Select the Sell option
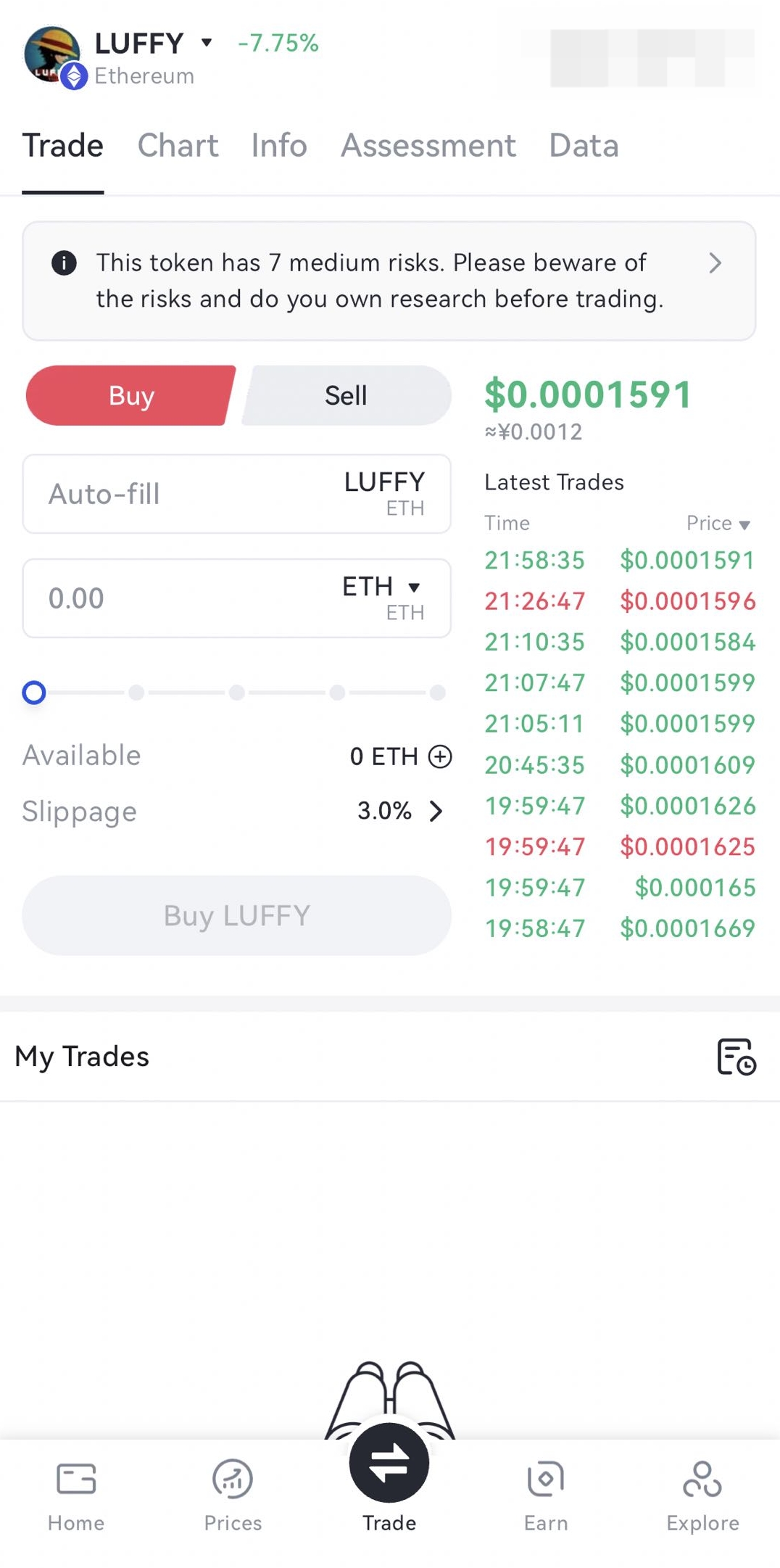The width and height of the screenshot is (780, 1568). pyautogui.click(x=346, y=396)
